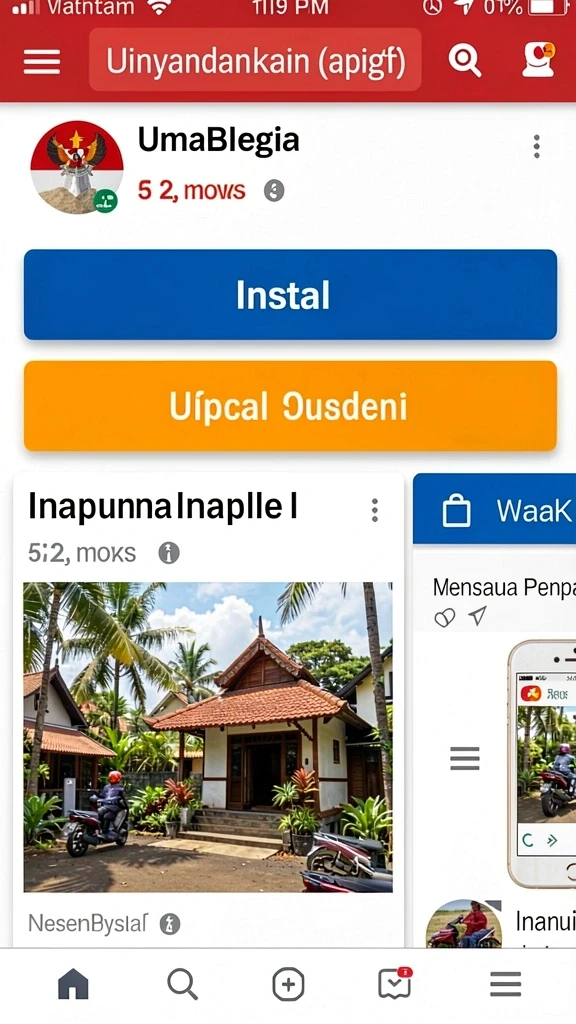Screen dimensions: 576x1024
Task: Tap the blue Instal button
Action: (x=291, y=295)
